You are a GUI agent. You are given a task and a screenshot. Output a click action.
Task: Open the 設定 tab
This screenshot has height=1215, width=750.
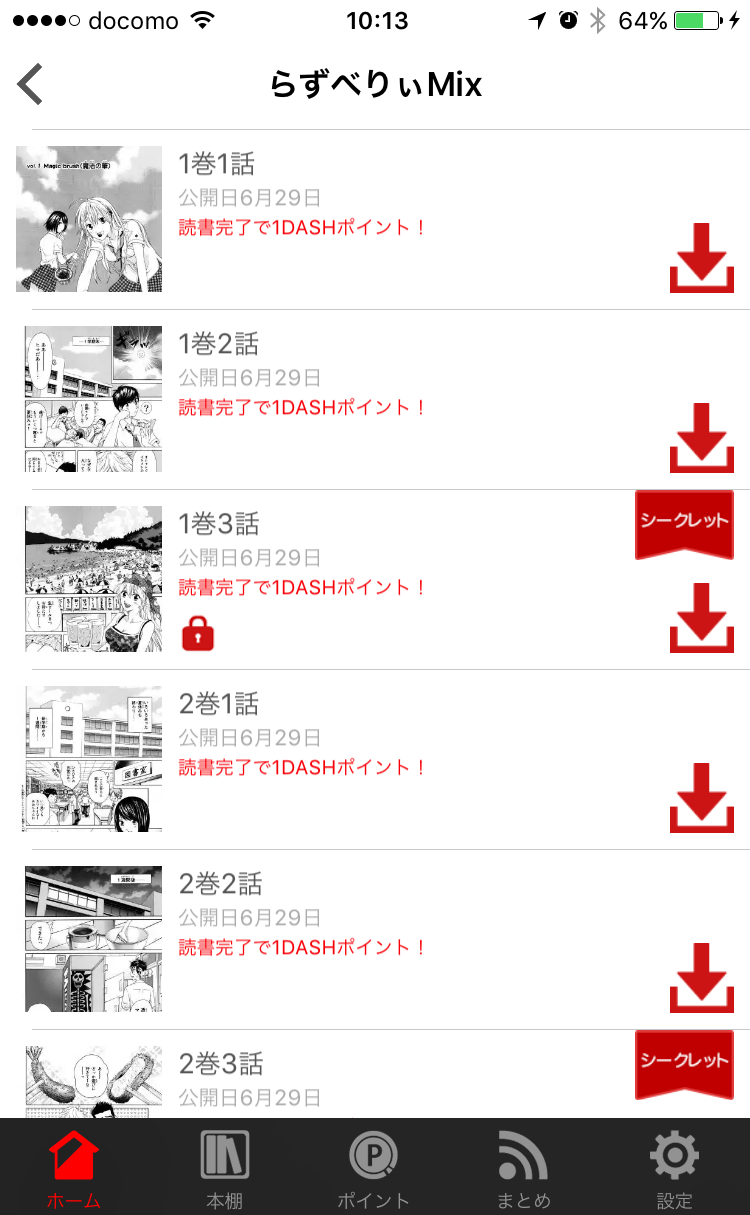(x=674, y=1168)
